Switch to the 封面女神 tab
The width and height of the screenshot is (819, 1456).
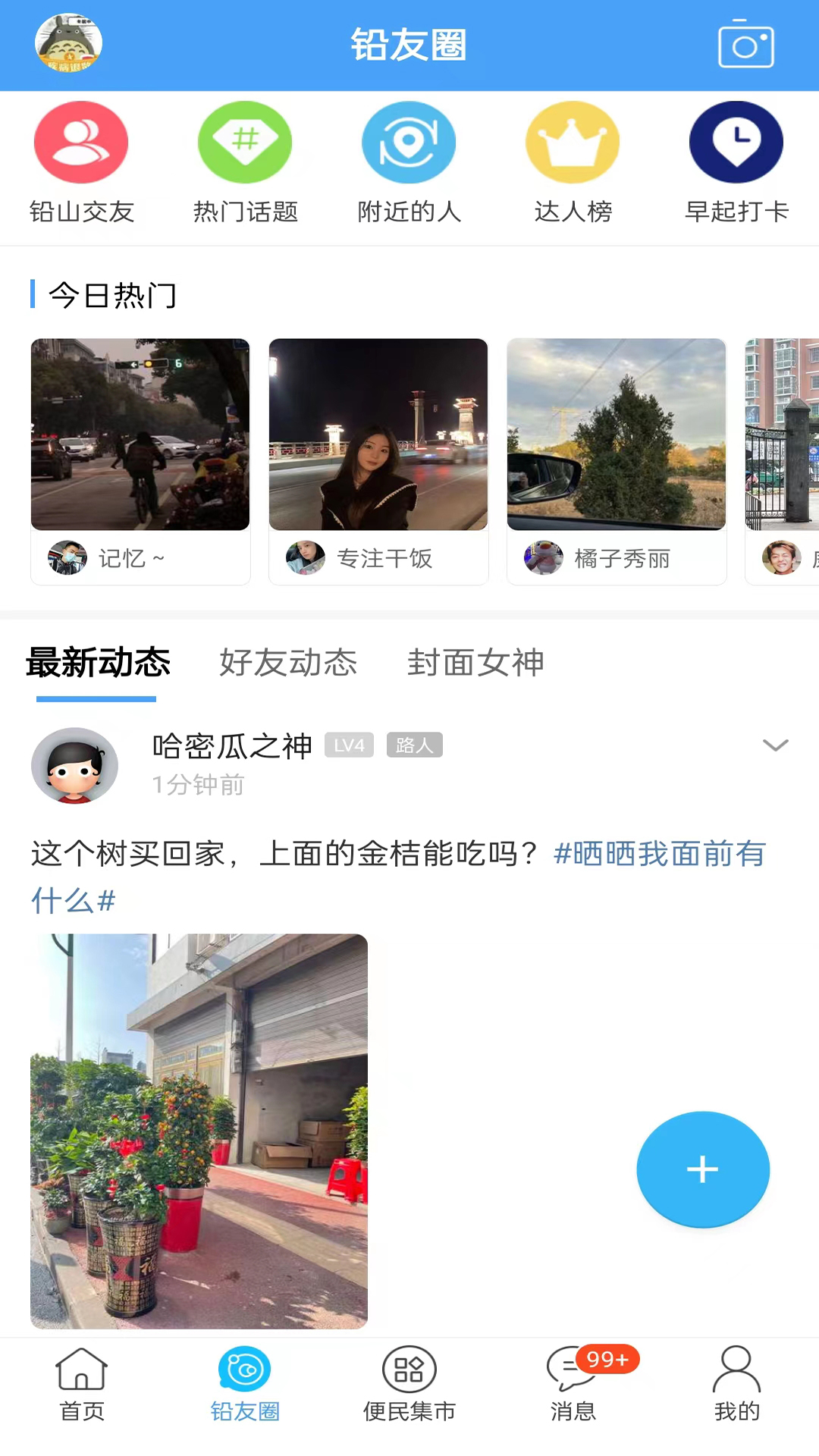tap(475, 663)
